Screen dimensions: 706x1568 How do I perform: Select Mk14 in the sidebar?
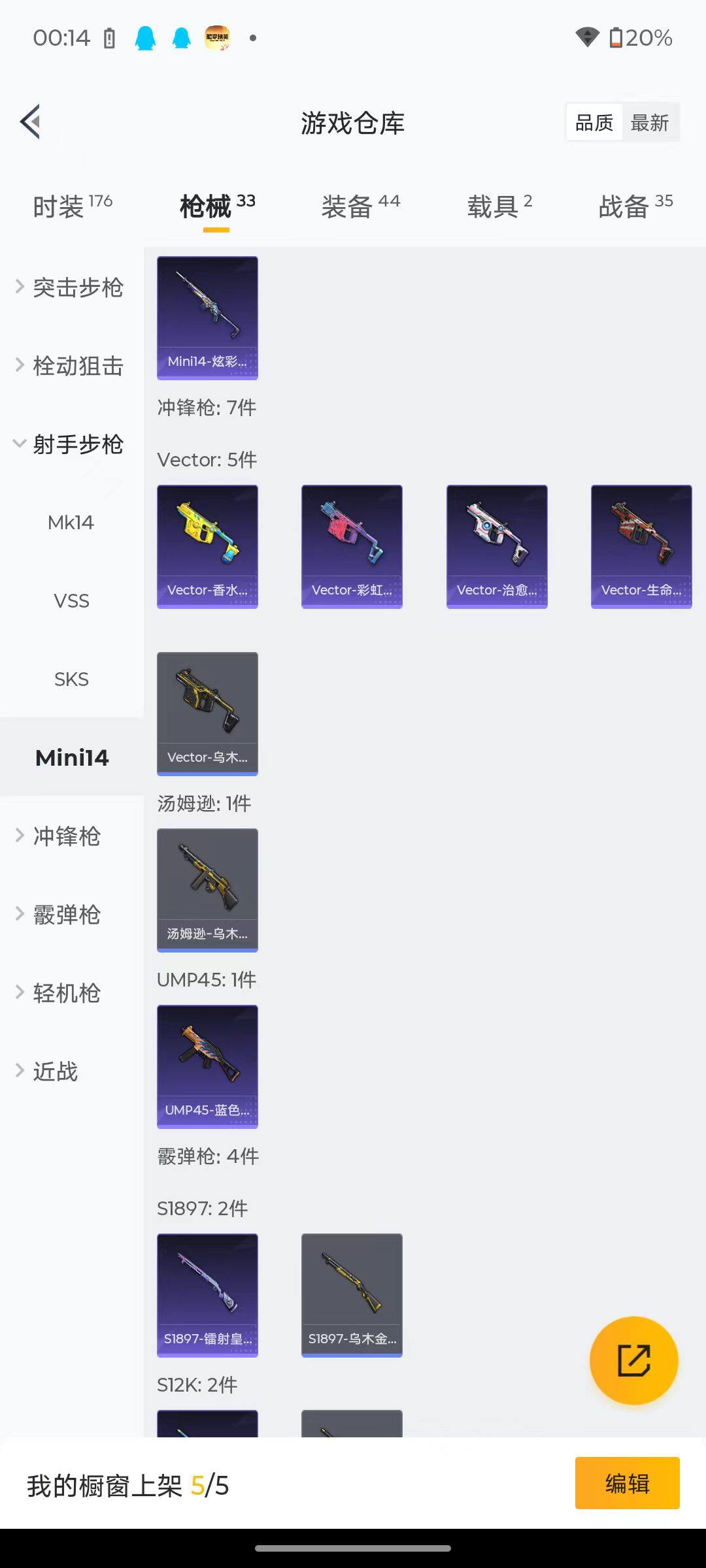click(x=71, y=523)
